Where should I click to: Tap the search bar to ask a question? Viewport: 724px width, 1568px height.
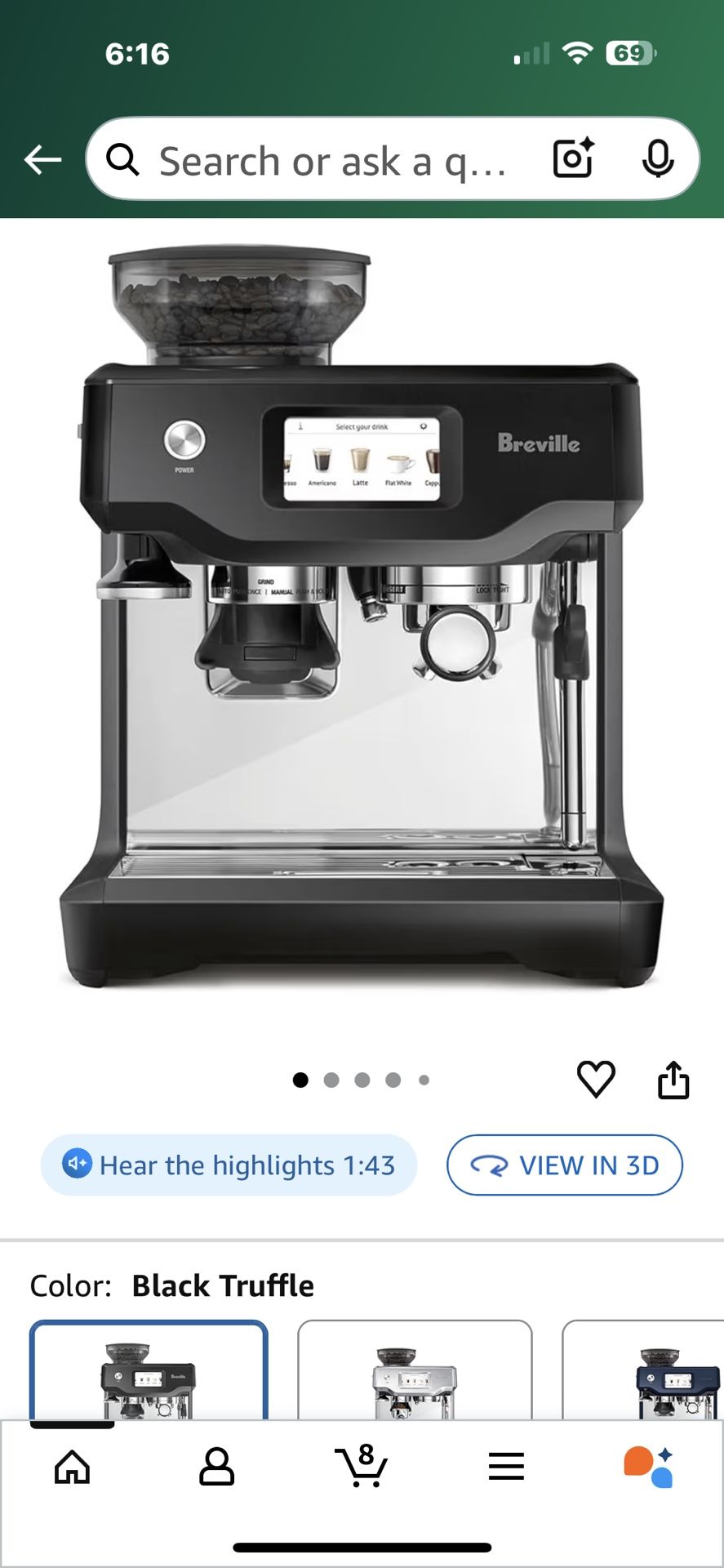tap(326, 160)
